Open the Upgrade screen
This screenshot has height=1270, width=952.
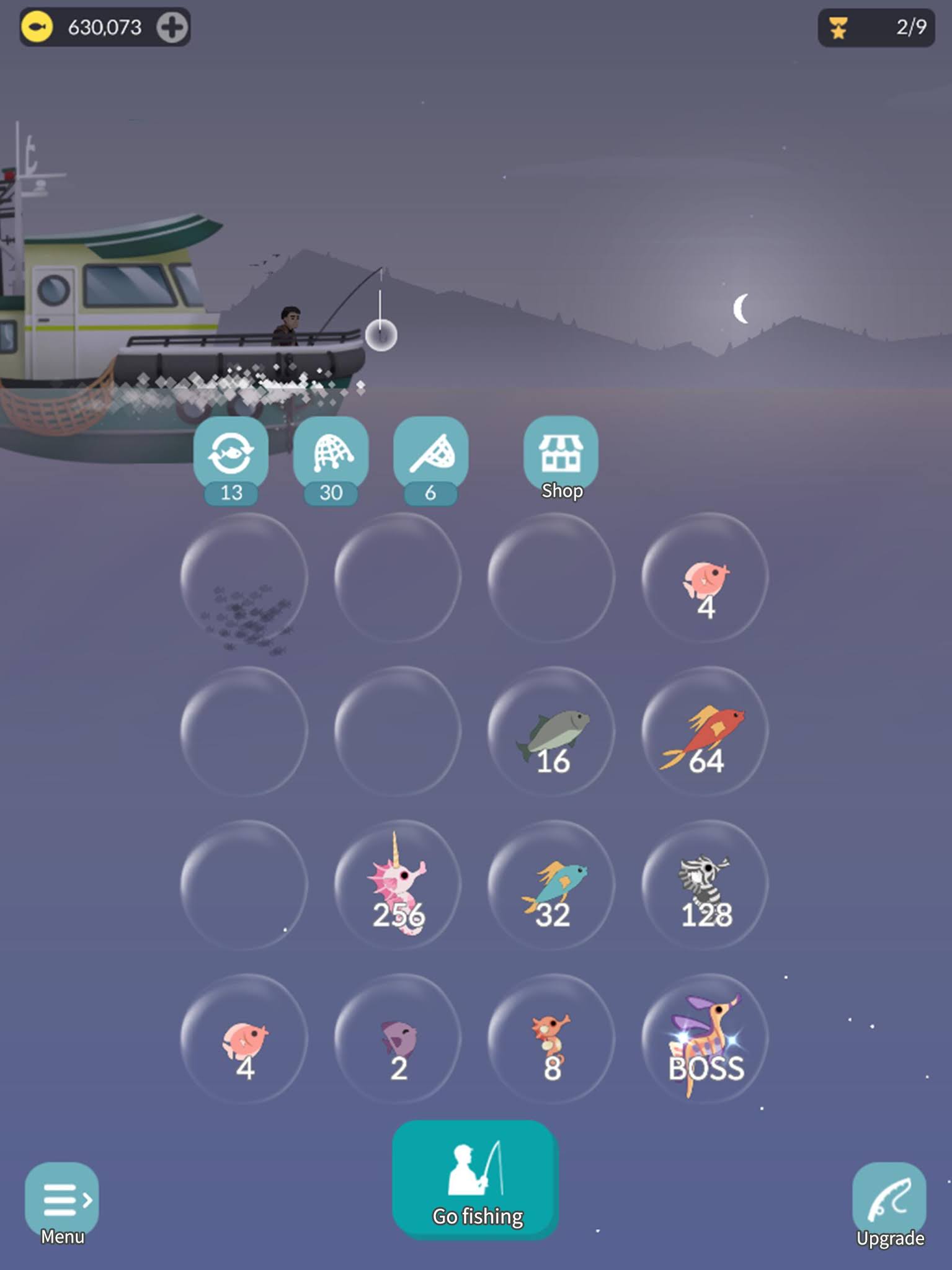click(x=889, y=1204)
